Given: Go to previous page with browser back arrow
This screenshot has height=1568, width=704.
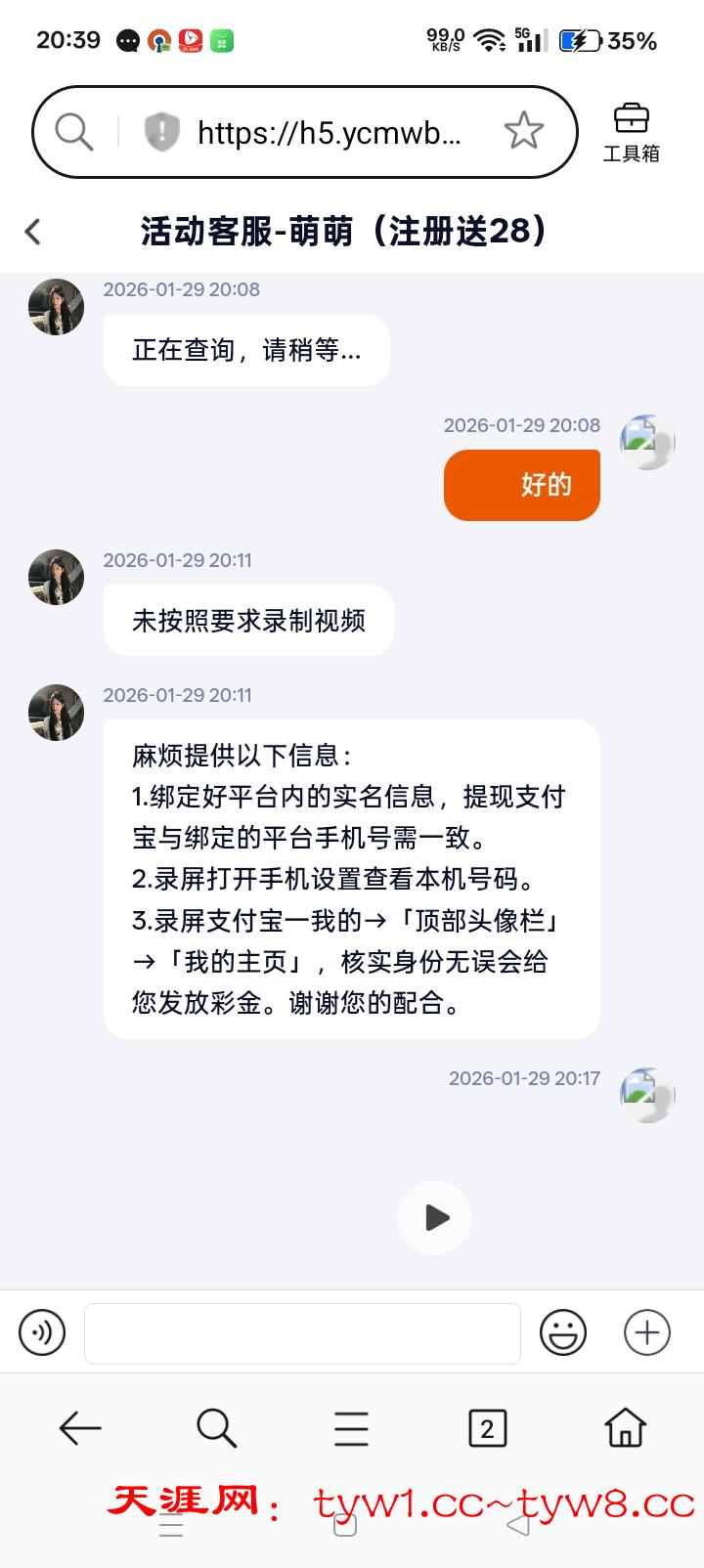Looking at the screenshot, I should point(80,1428).
